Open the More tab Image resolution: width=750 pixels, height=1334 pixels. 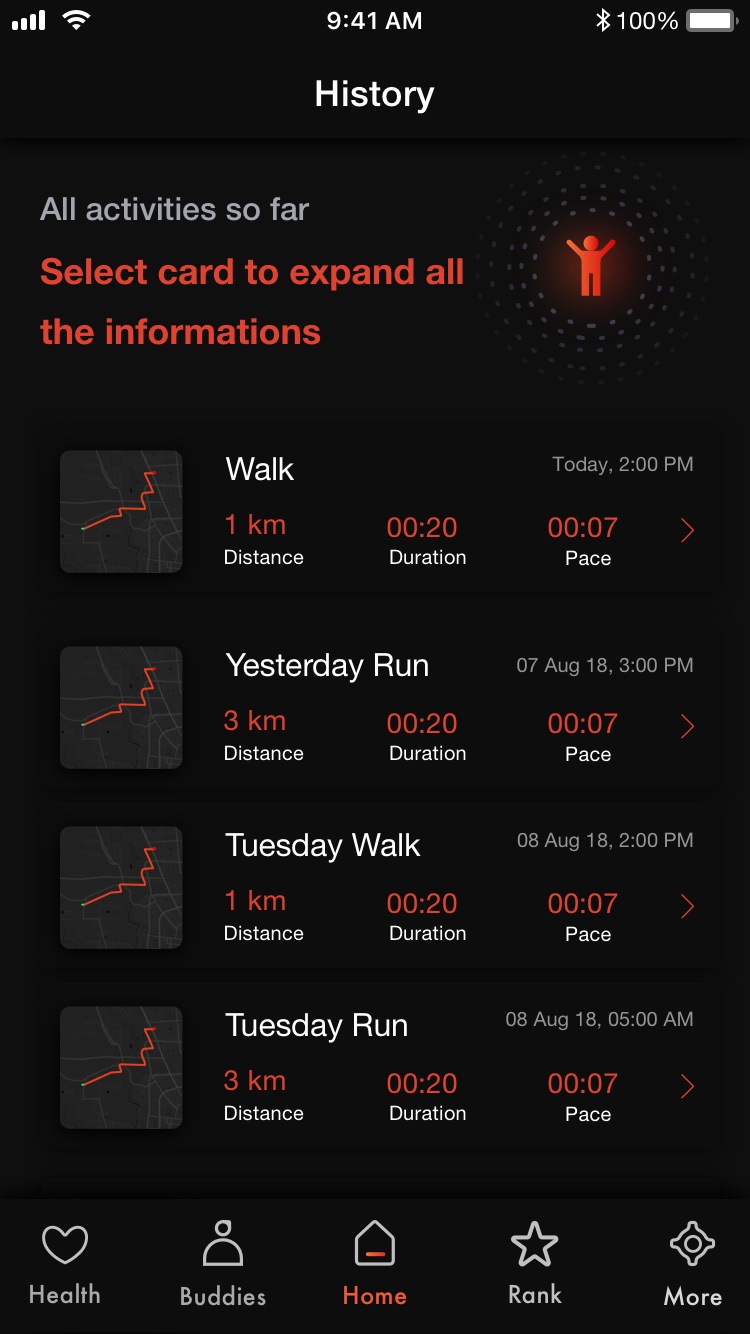pyautogui.click(x=692, y=1266)
